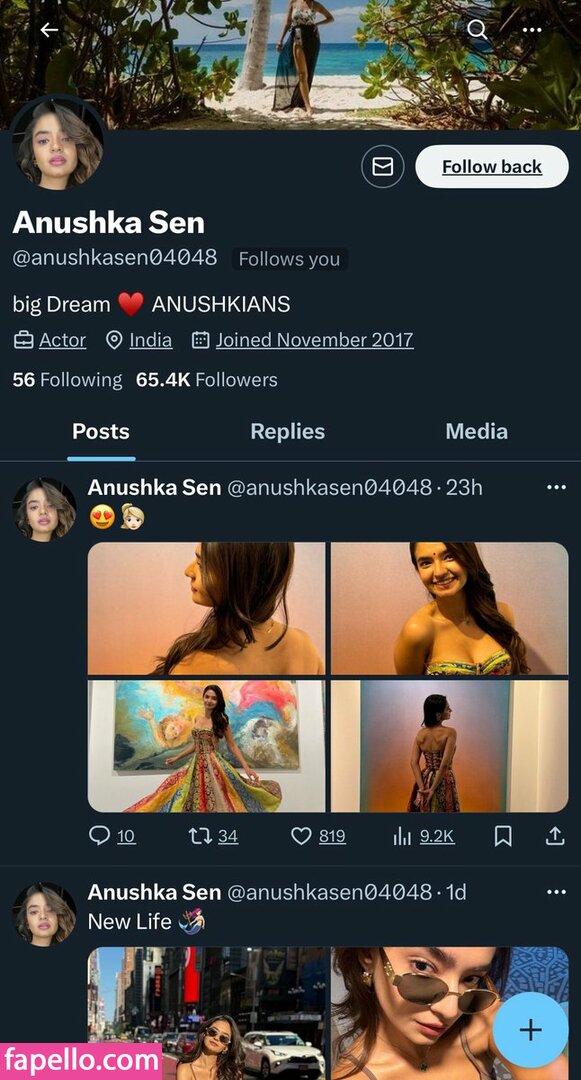The width and height of the screenshot is (581, 1080).
Task: Open more options on the 23h post
Action: (x=556, y=488)
